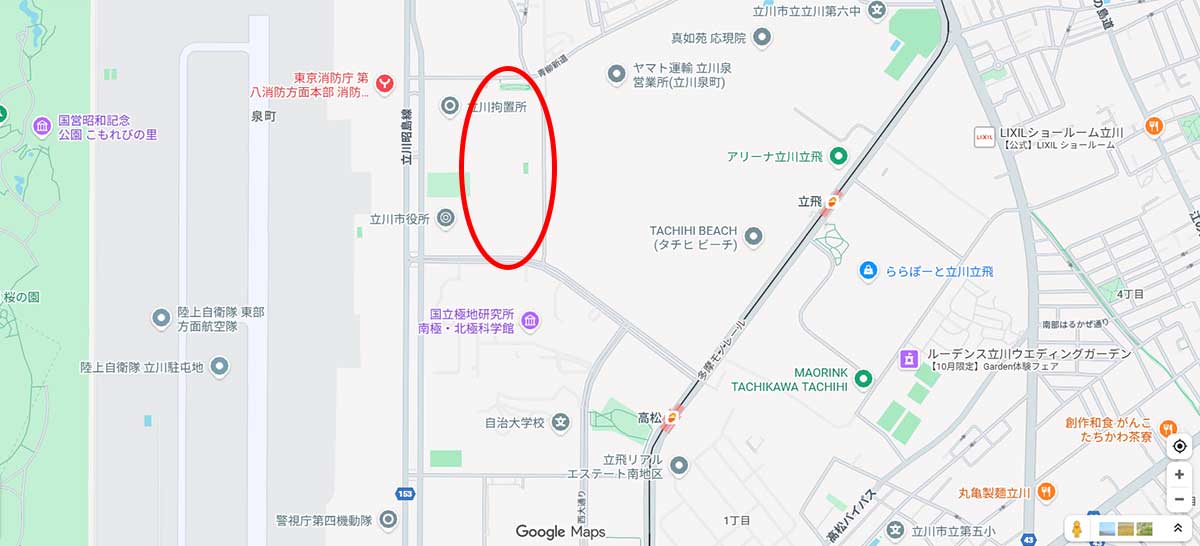Open ららぽーと立川立飛 shopping marker
Screen dimensions: 1200x546
point(868,271)
